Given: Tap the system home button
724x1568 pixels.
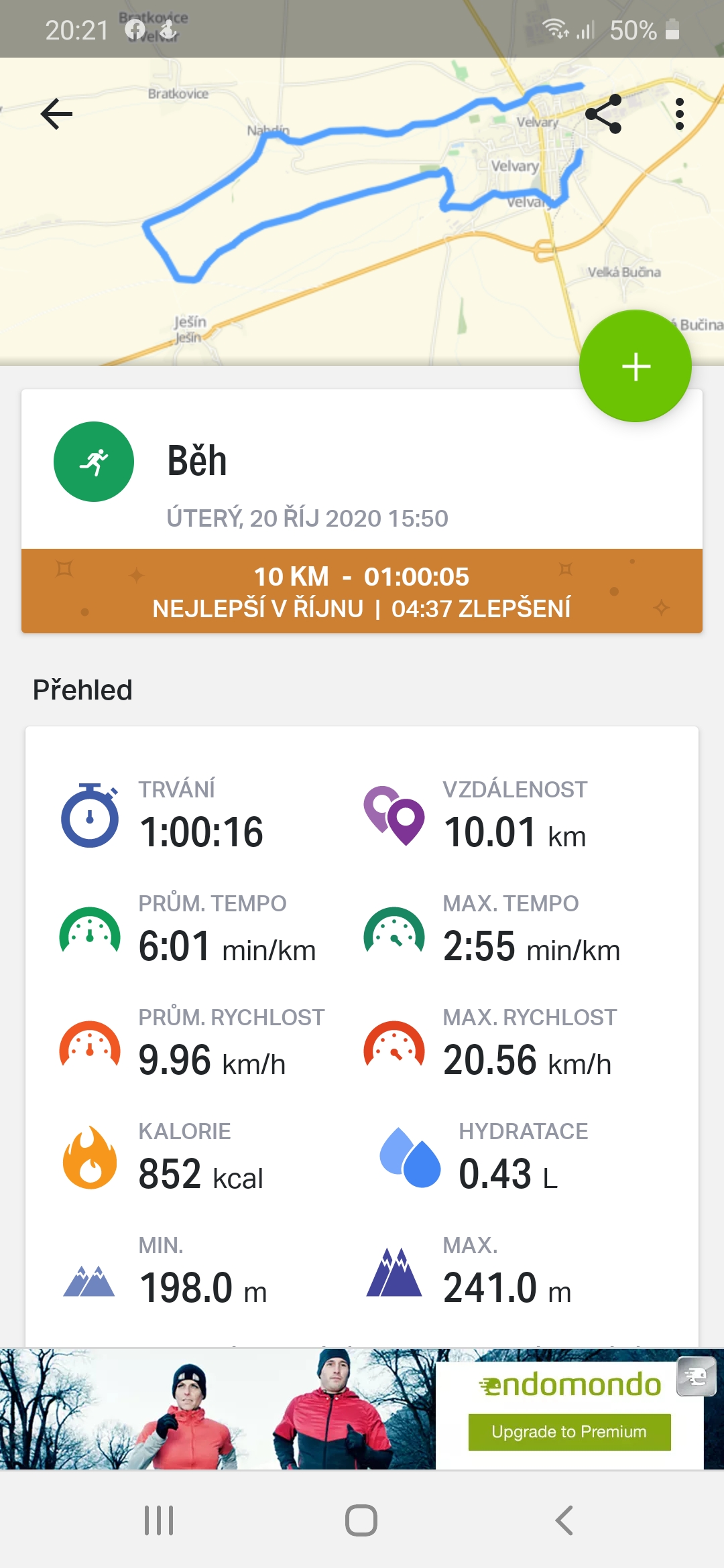Looking at the screenshot, I should pyautogui.click(x=361, y=1520).
